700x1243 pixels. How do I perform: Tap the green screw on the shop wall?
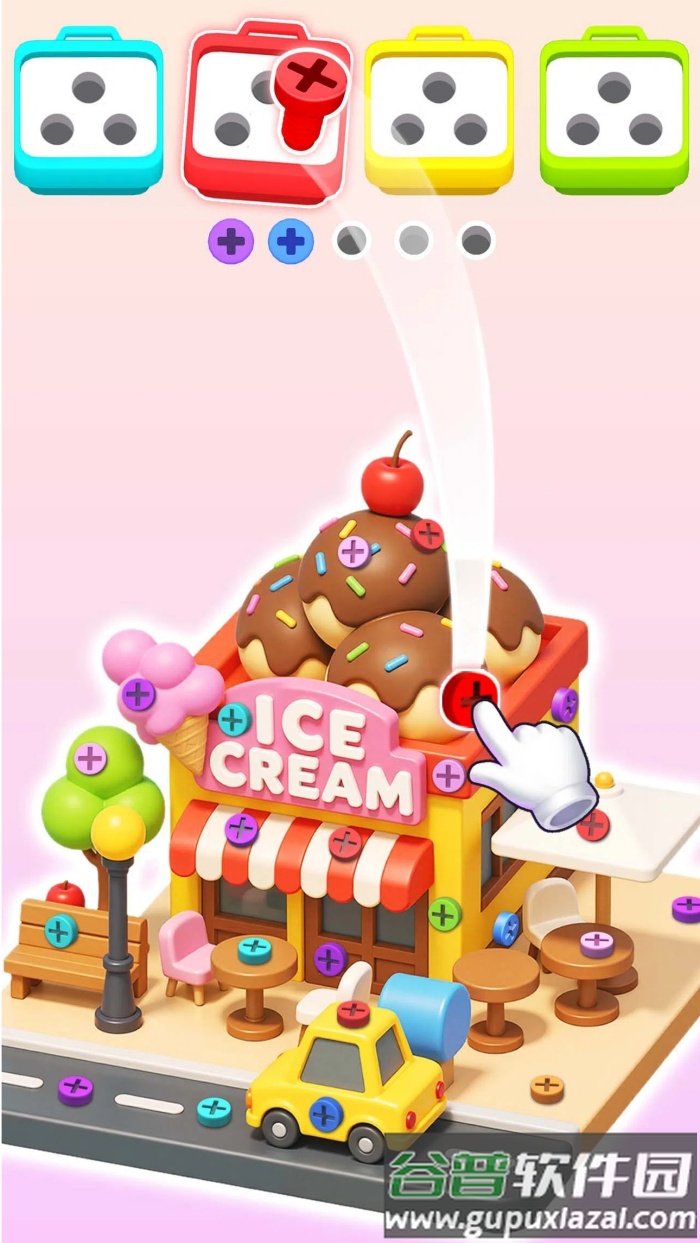(444, 913)
